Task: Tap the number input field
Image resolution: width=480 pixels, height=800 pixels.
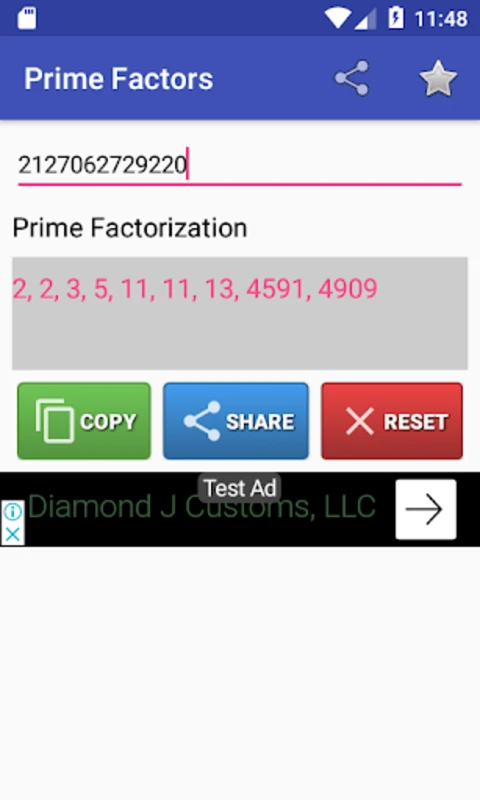Action: pos(240,165)
